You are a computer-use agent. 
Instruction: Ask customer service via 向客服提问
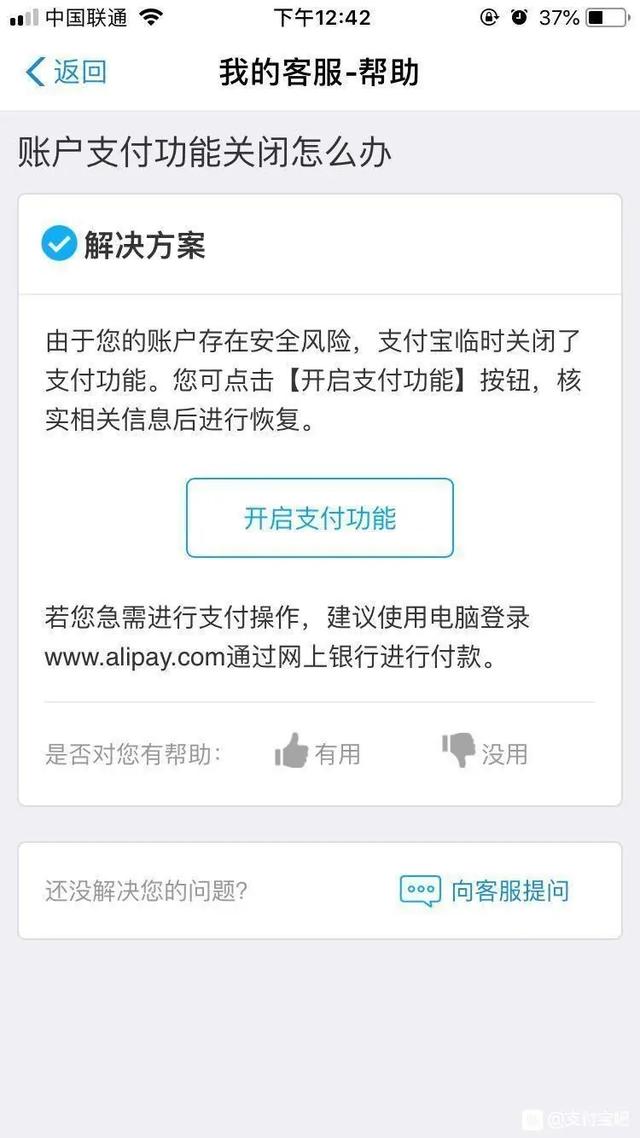pyautogui.click(x=485, y=891)
